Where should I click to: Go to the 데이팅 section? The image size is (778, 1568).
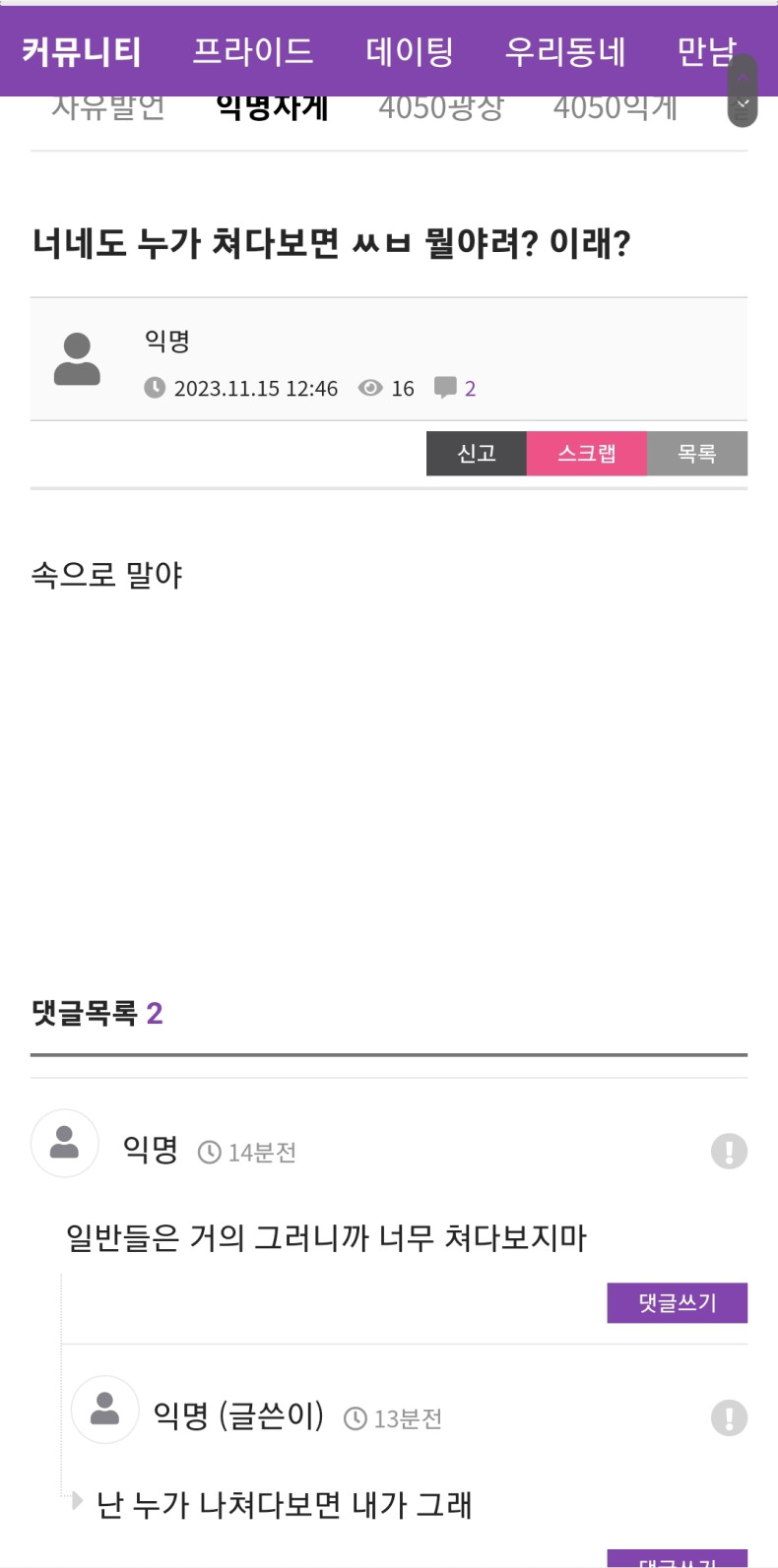tap(410, 51)
